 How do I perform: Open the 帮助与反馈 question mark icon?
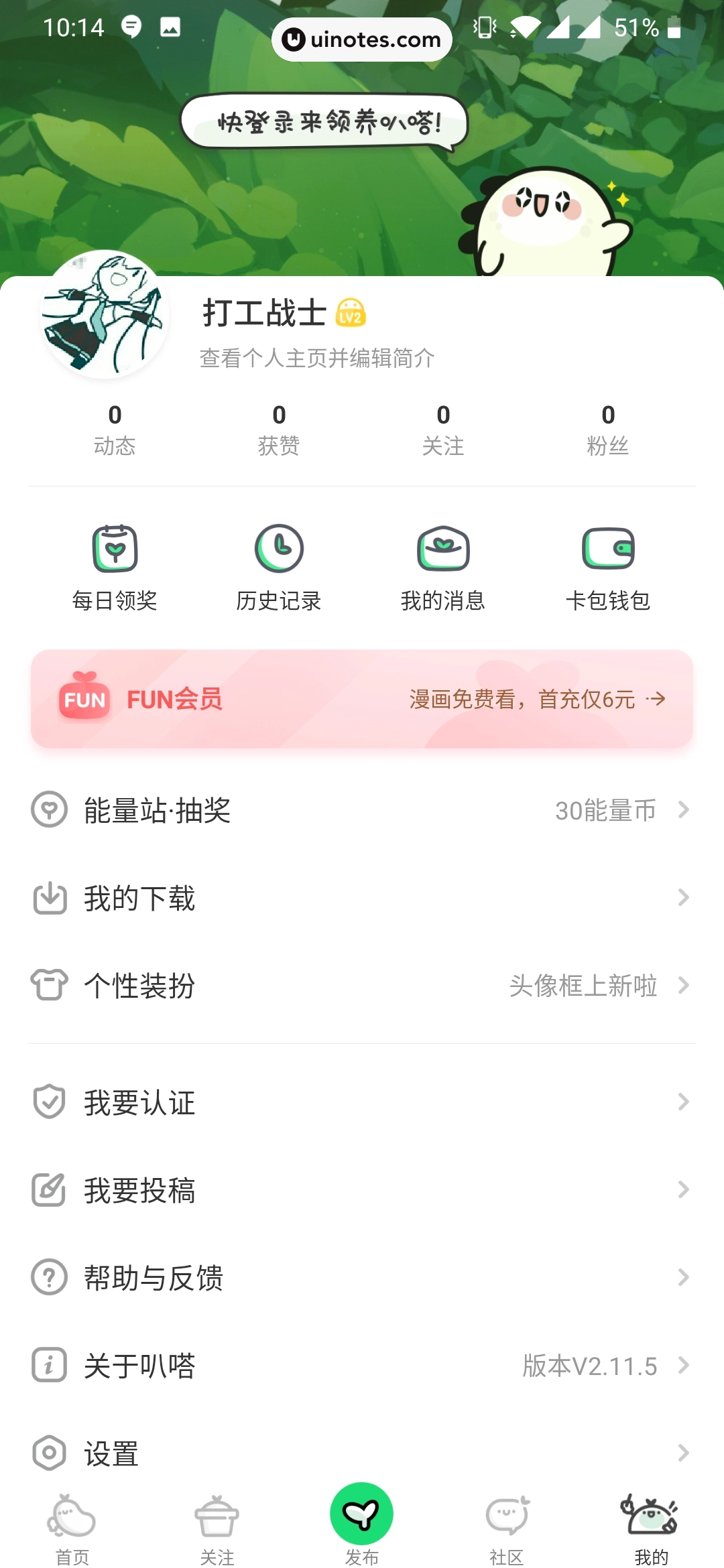click(48, 1277)
